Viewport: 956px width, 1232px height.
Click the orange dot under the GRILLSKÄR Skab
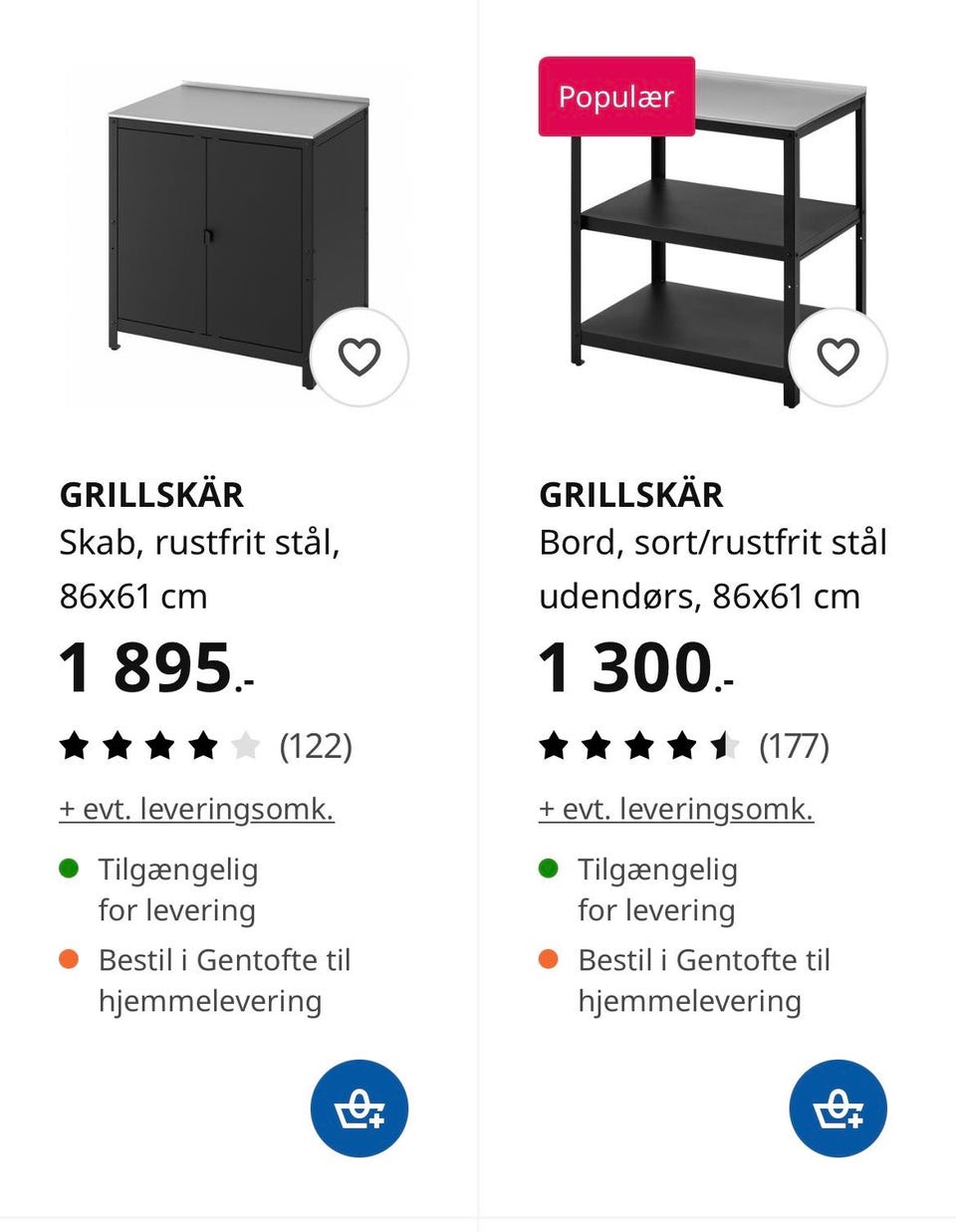click(69, 958)
